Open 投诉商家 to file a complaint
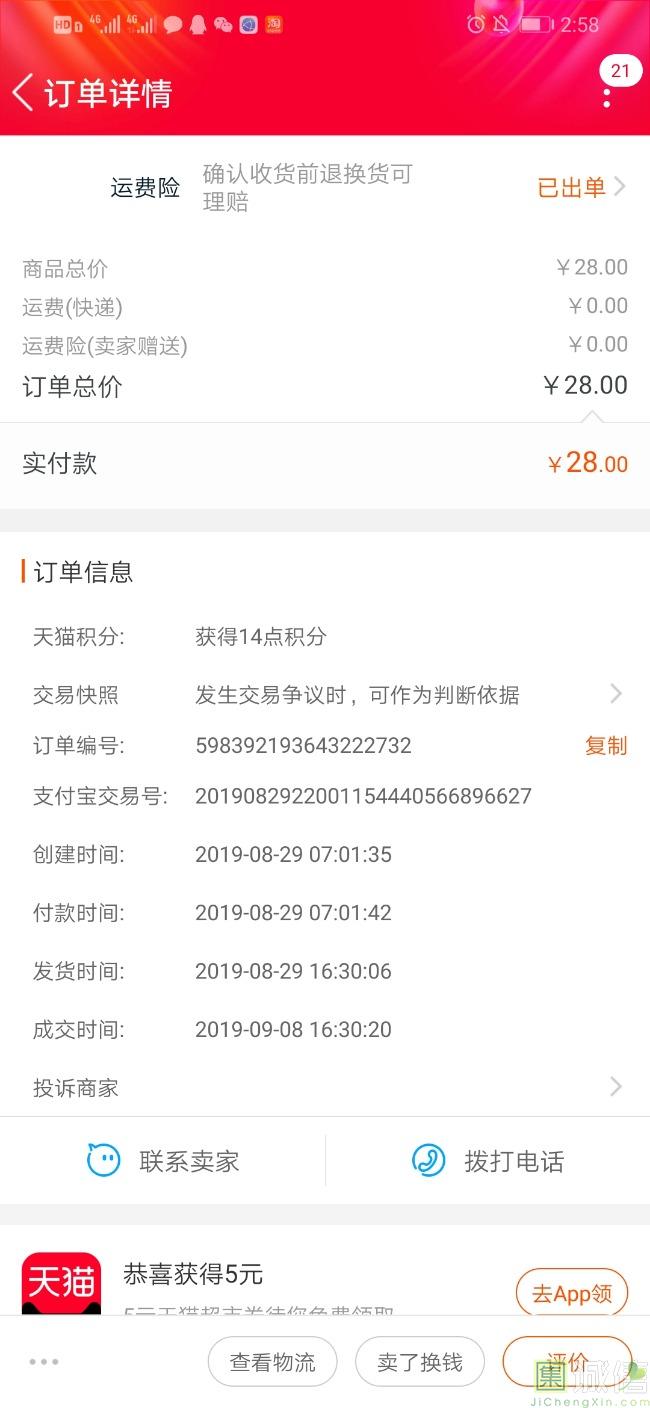 coord(325,1087)
